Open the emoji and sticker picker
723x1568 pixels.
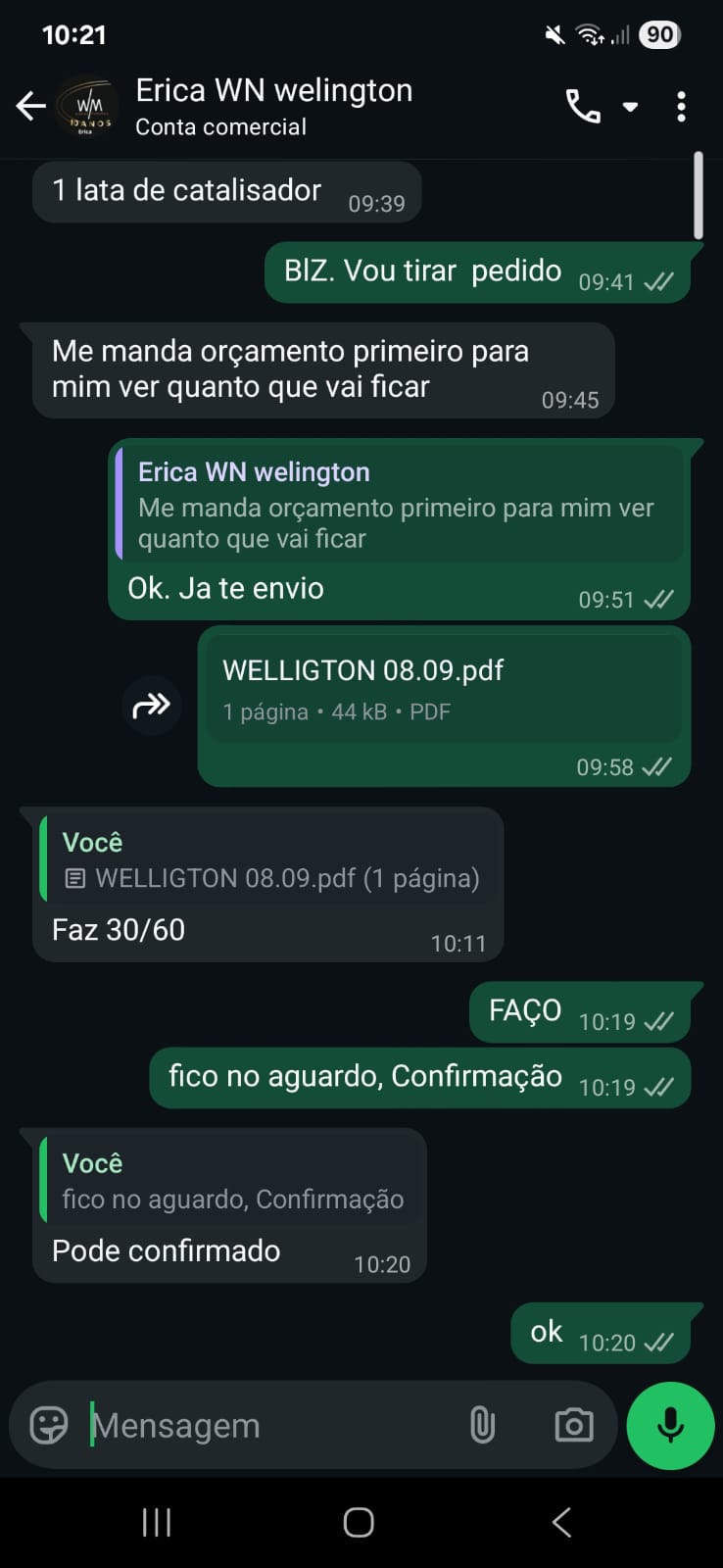pyautogui.click(x=49, y=1425)
